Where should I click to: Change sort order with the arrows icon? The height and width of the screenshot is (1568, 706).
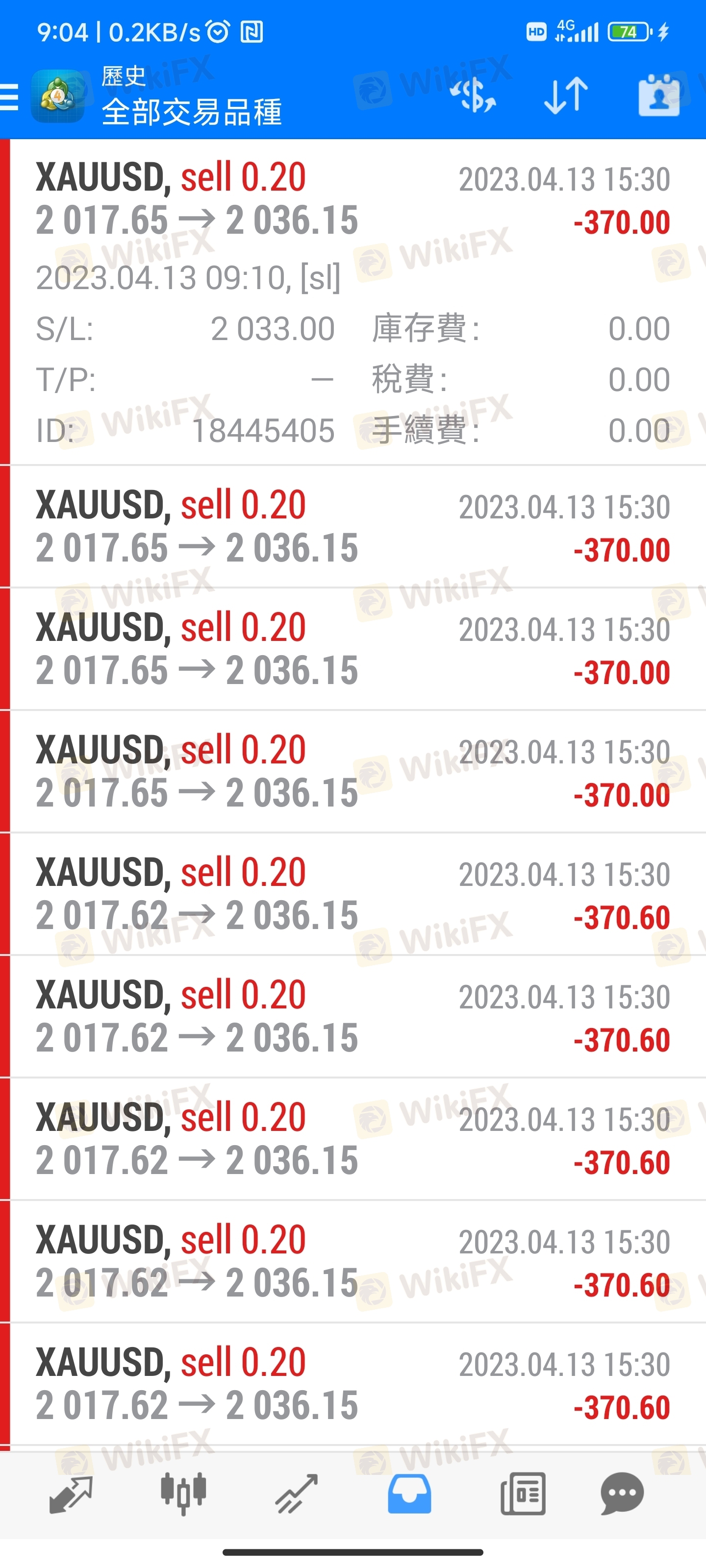[566, 96]
